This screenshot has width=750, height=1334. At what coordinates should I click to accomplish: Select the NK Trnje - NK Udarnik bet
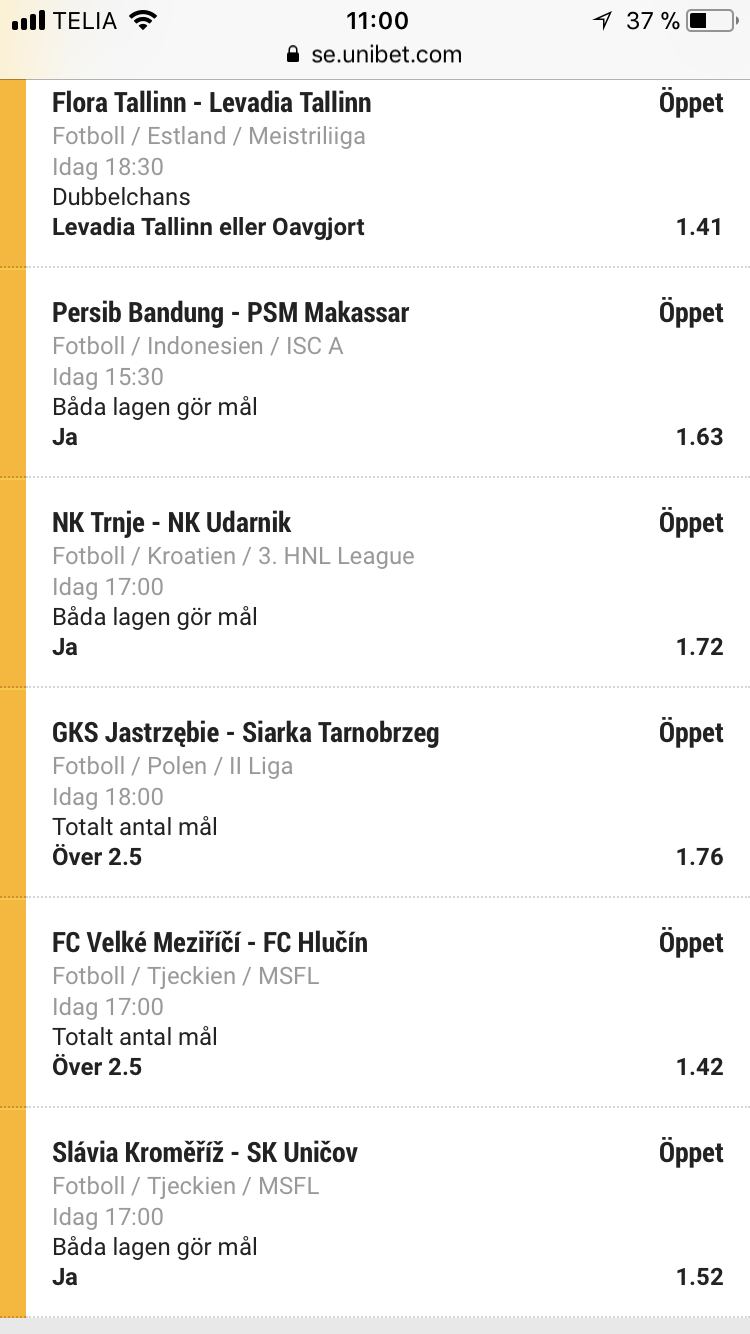click(387, 583)
